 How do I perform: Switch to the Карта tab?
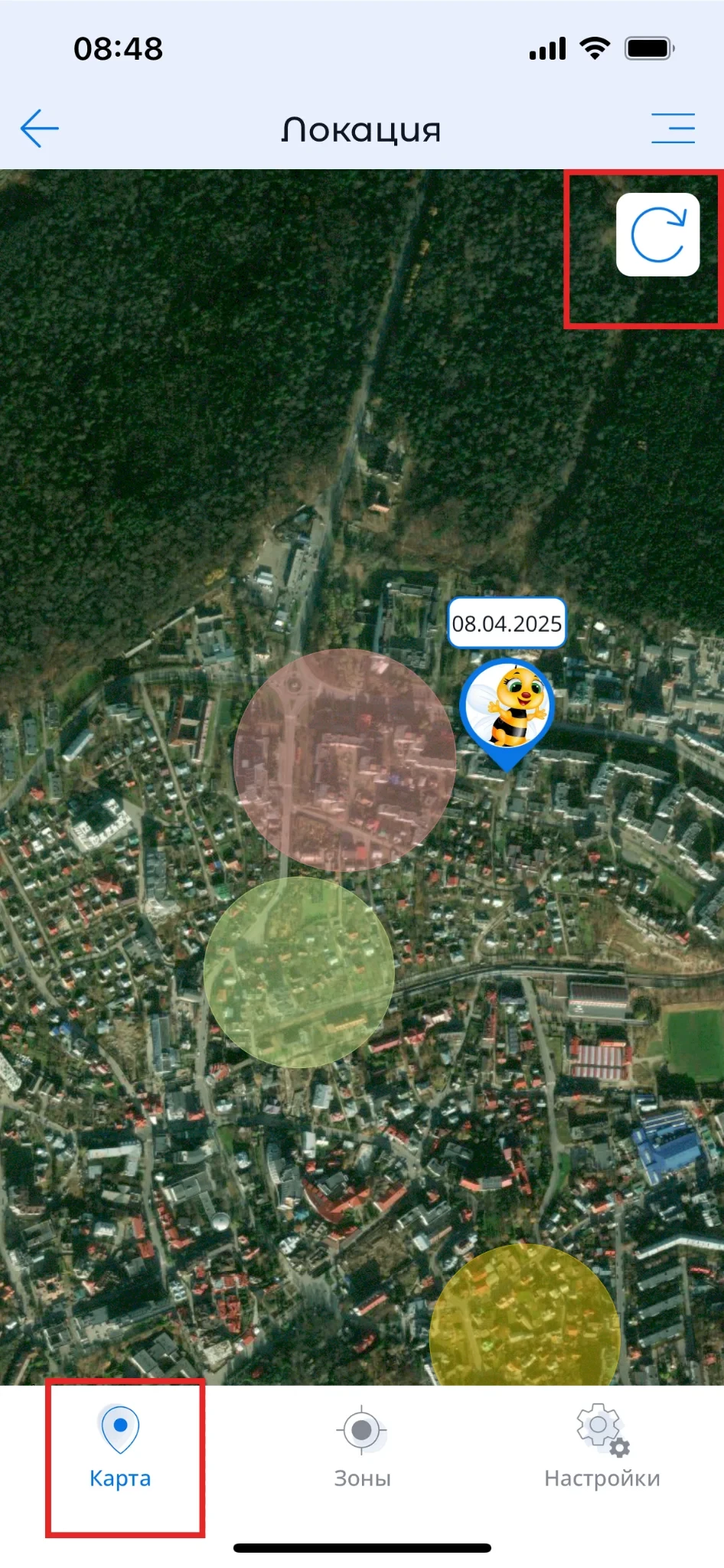click(120, 1445)
